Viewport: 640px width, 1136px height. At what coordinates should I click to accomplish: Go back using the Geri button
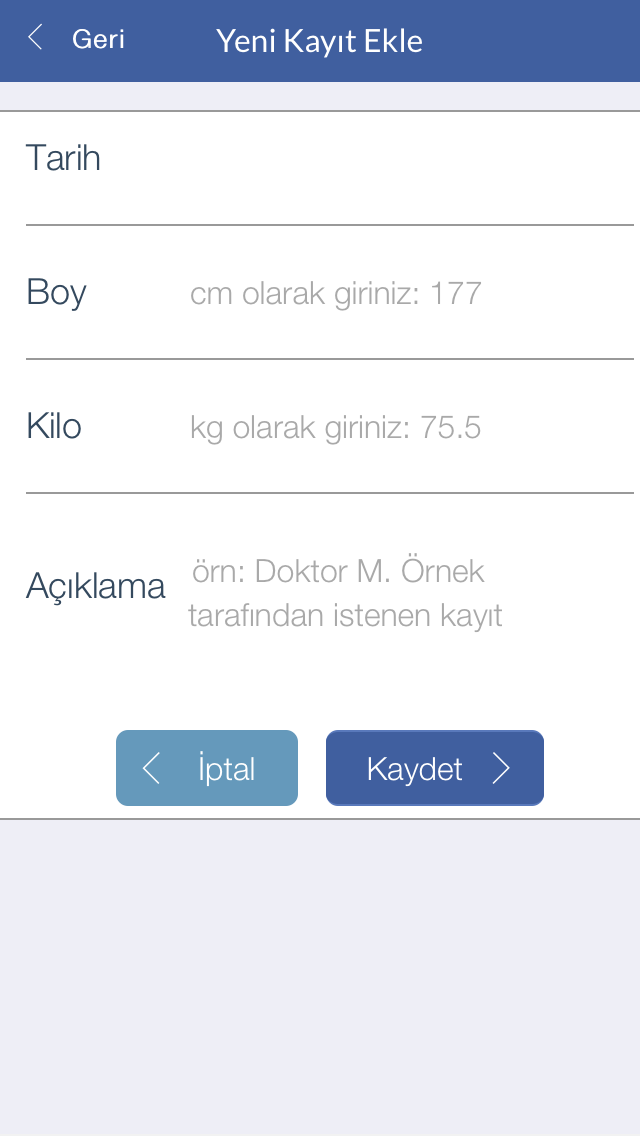78,40
